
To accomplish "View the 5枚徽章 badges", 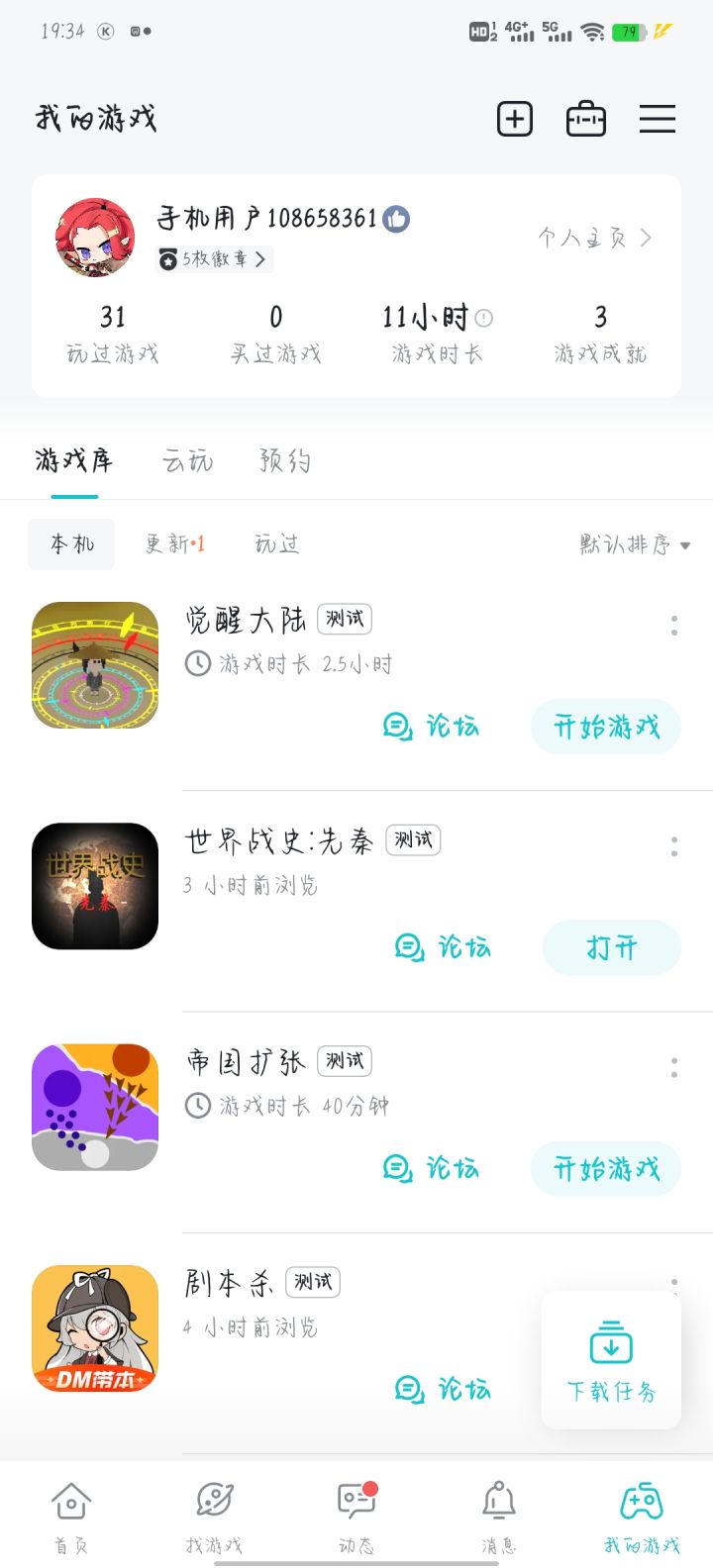I will point(215,259).
